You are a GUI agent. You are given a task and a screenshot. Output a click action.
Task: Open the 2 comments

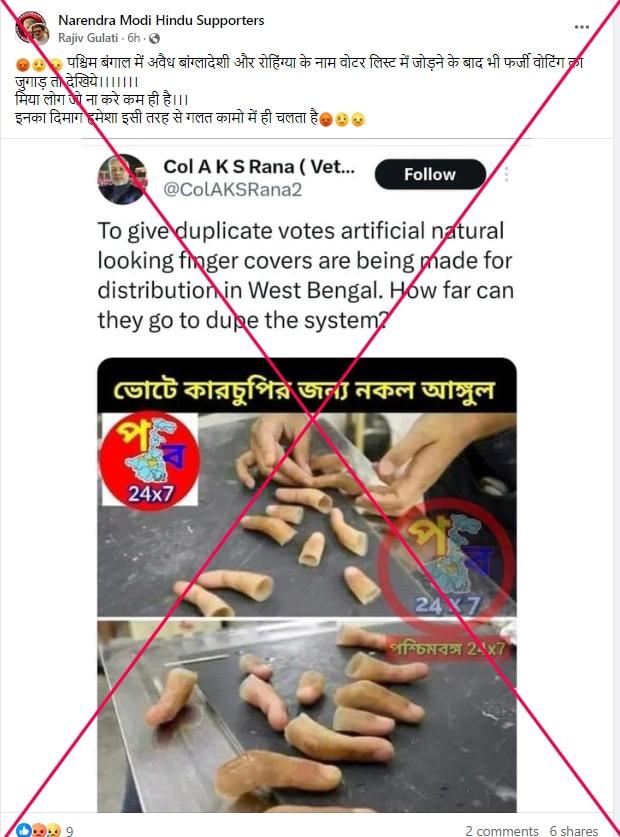coord(502,830)
